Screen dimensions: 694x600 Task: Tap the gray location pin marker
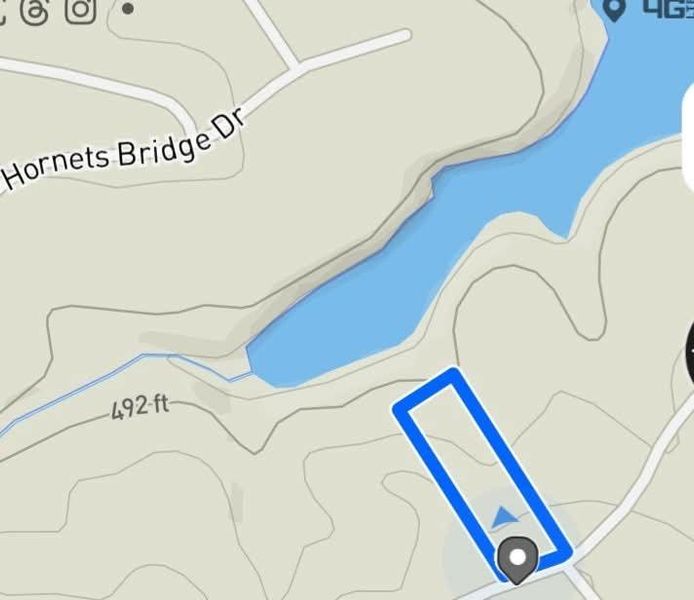click(x=518, y=558)
